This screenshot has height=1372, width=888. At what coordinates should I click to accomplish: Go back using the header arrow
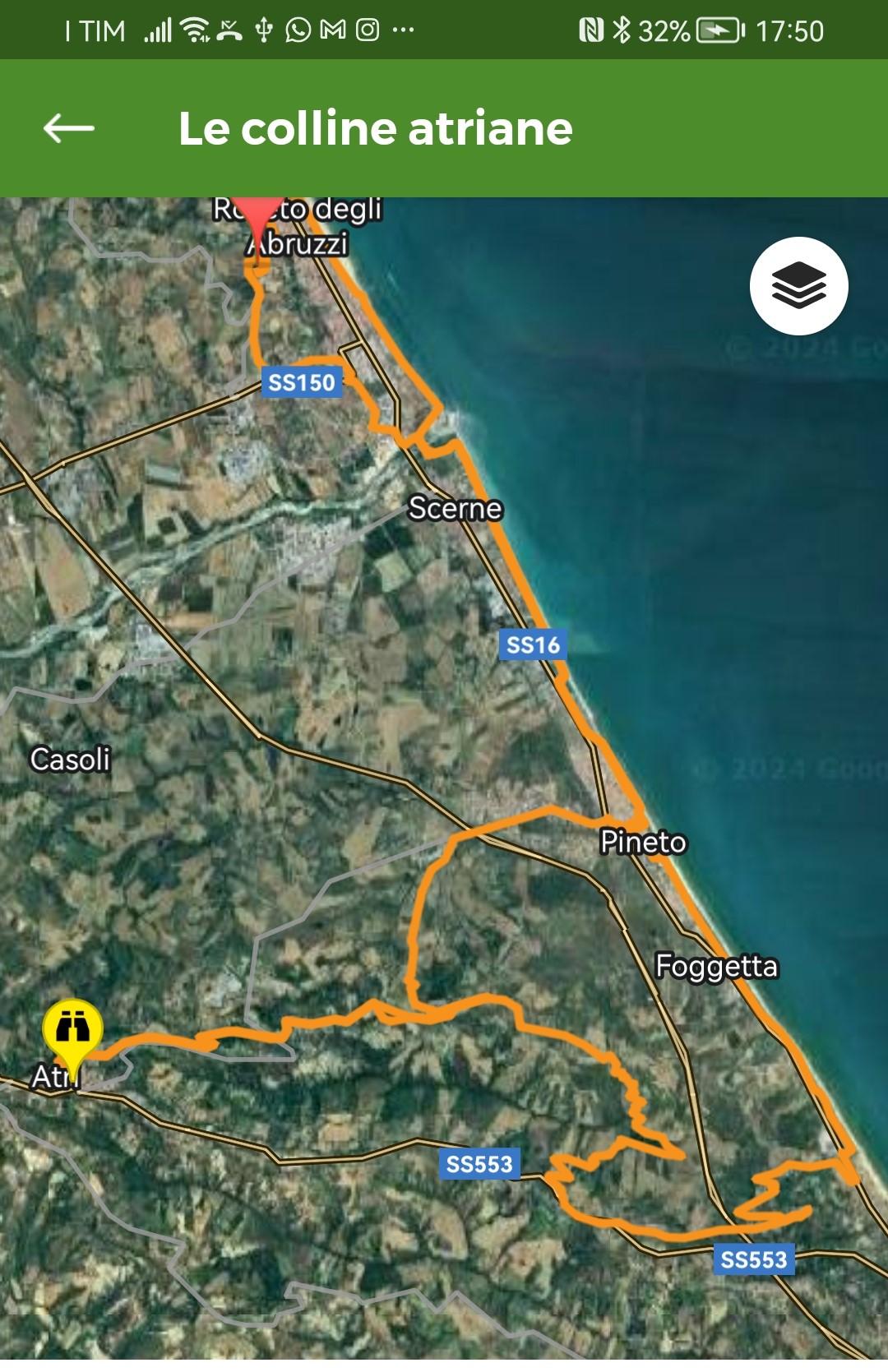(x=69, y=128)
